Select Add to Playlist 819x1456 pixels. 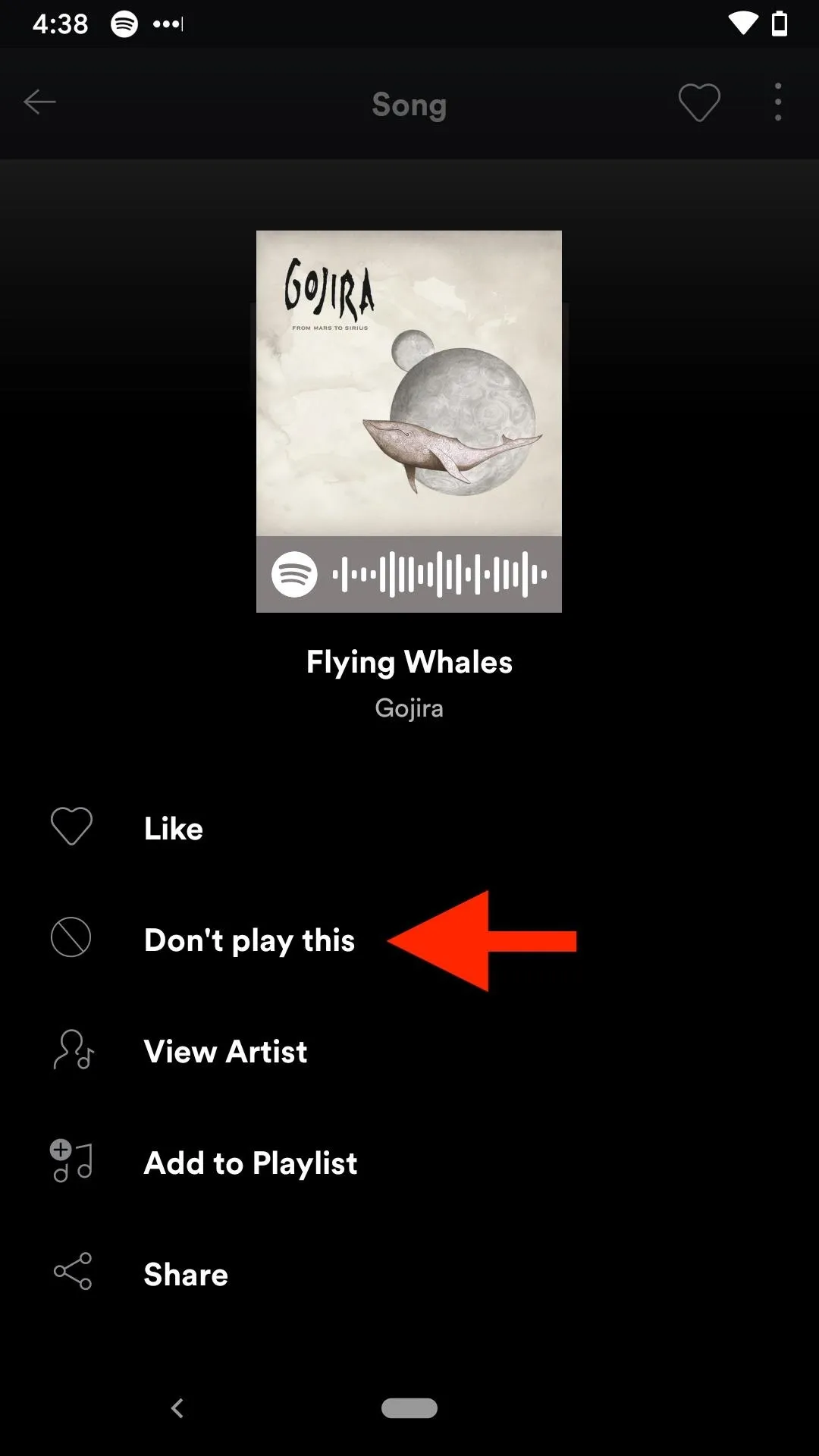pos(409,1163)
